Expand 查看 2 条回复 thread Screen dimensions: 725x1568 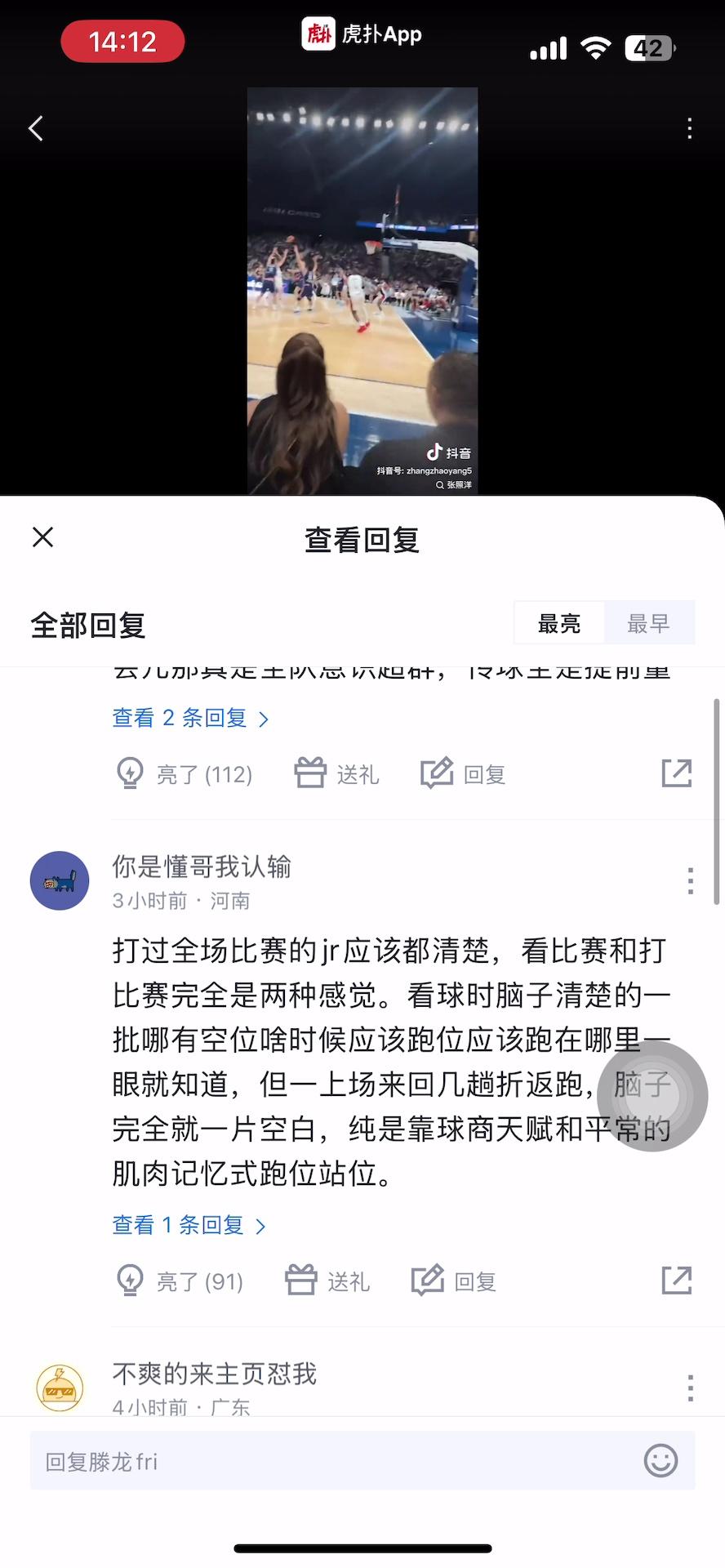[189, 718]
